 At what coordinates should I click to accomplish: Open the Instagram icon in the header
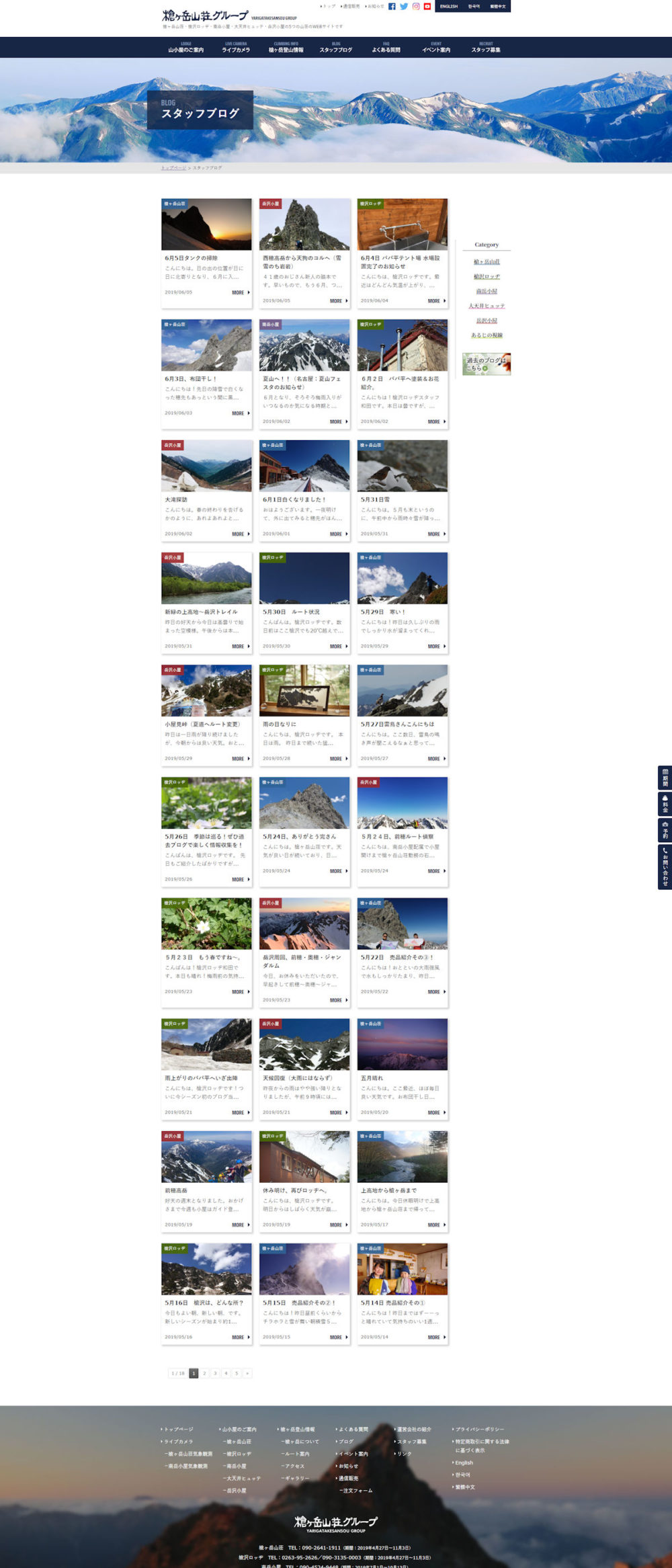pos(416,6)
